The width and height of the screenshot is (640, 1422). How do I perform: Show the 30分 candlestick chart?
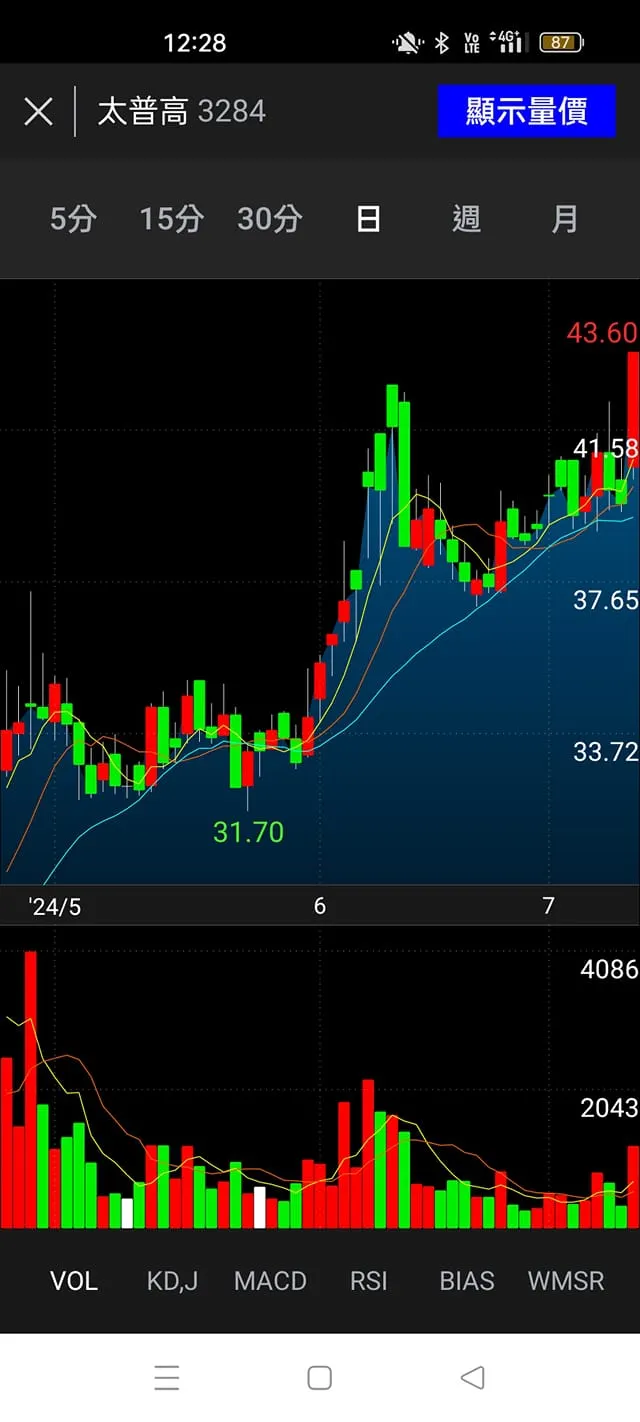(x=269, y=219)
